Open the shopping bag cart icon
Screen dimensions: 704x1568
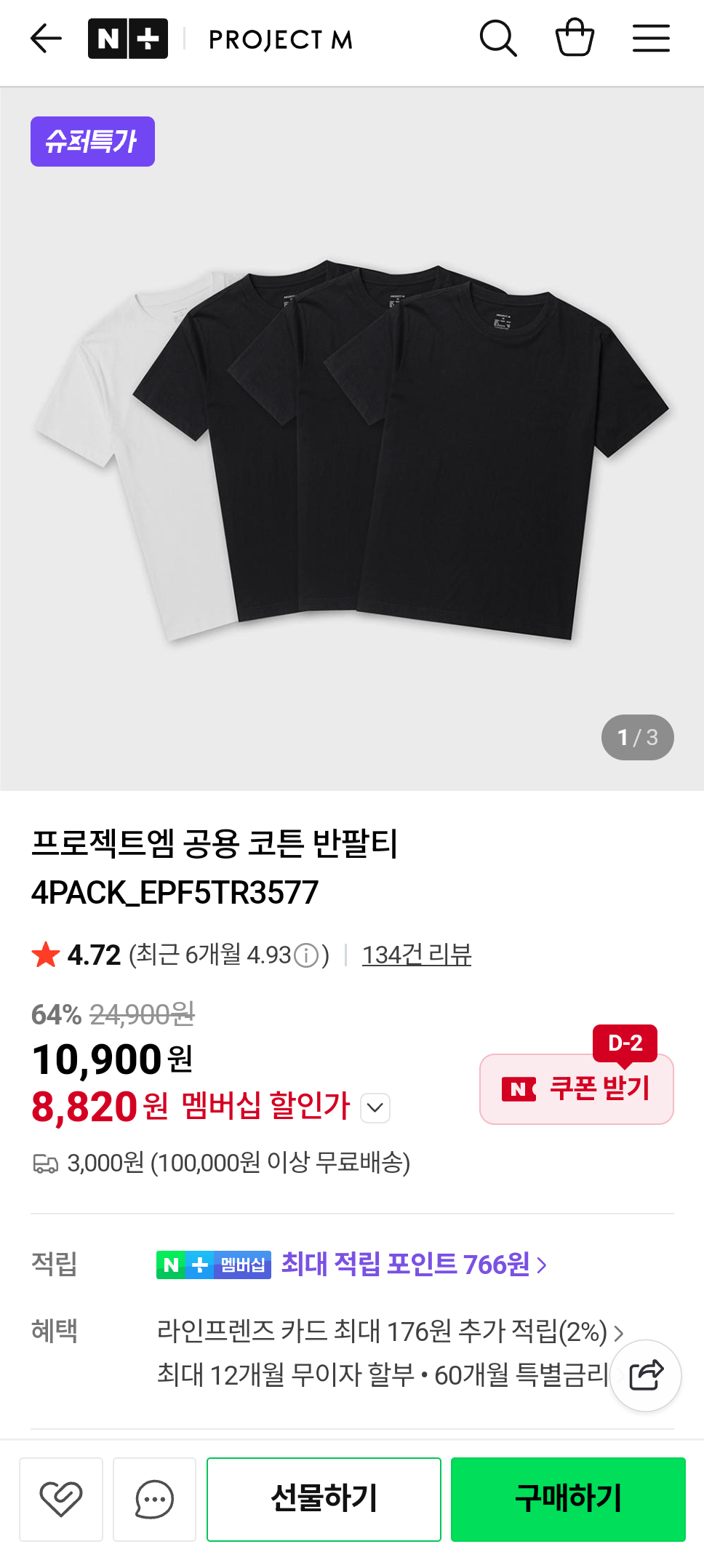pos(575,40)
